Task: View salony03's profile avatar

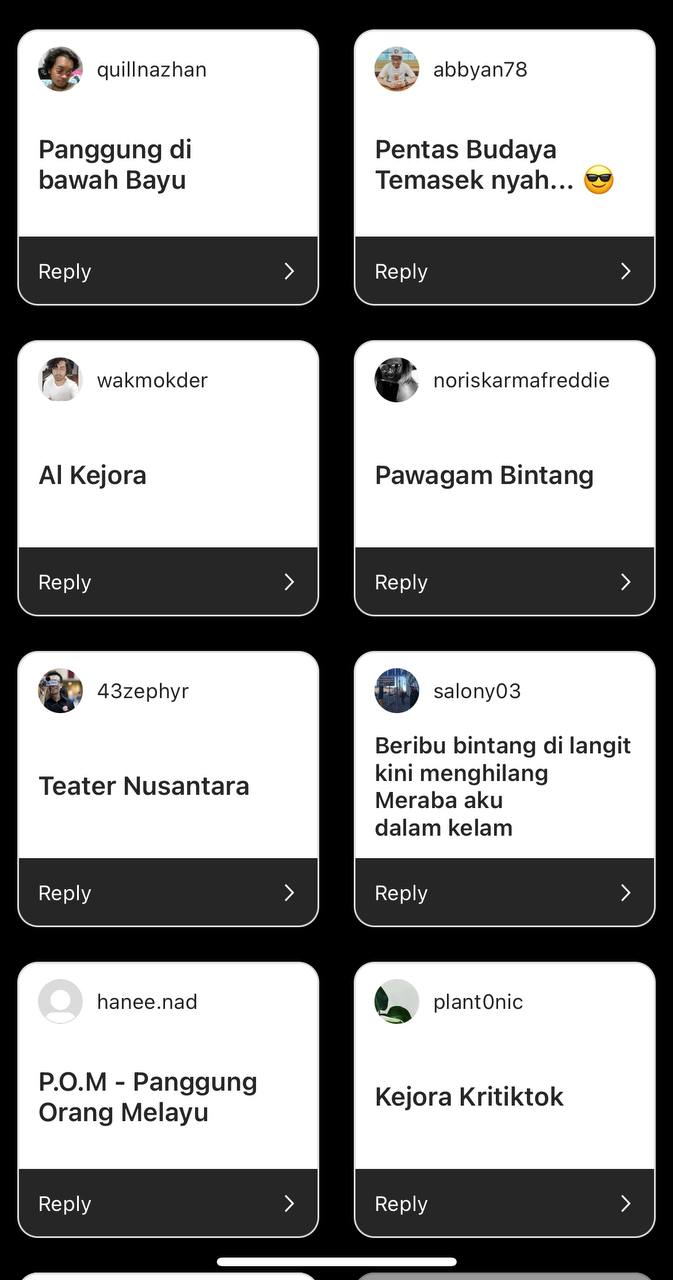Action: pyautogui.click(x=397, y=691)
